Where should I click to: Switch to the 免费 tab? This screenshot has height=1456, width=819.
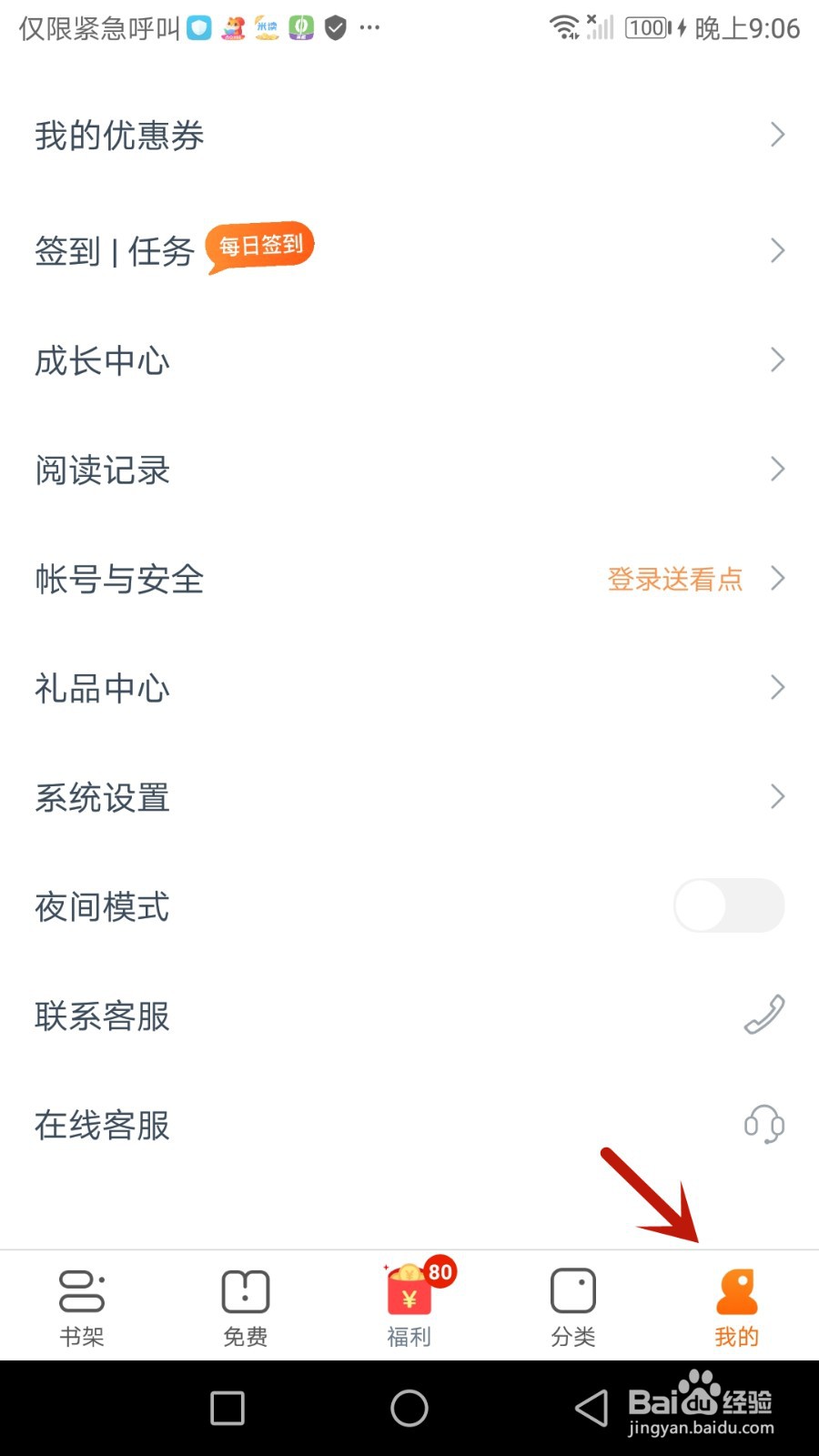pyautogui.click(x=246, y=1307)
